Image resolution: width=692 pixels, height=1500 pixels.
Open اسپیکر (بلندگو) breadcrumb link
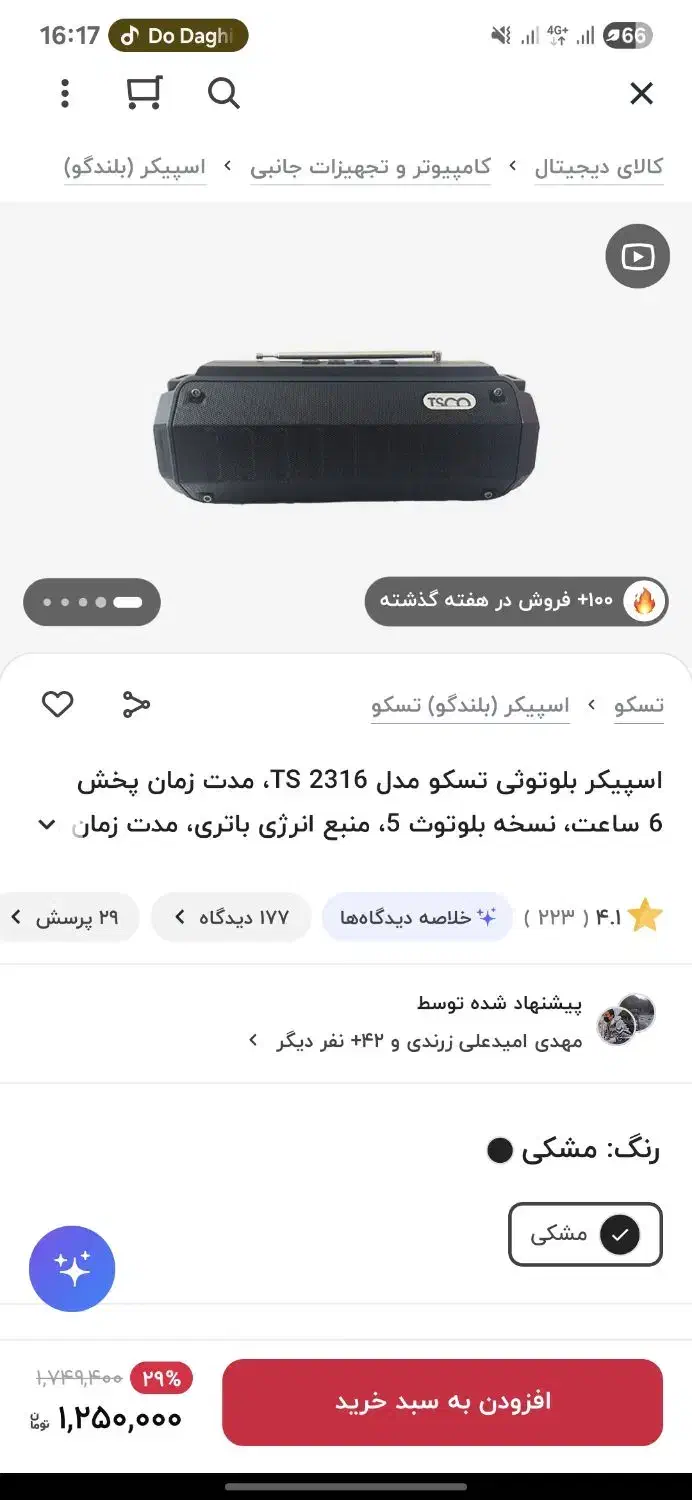point(135,167)
